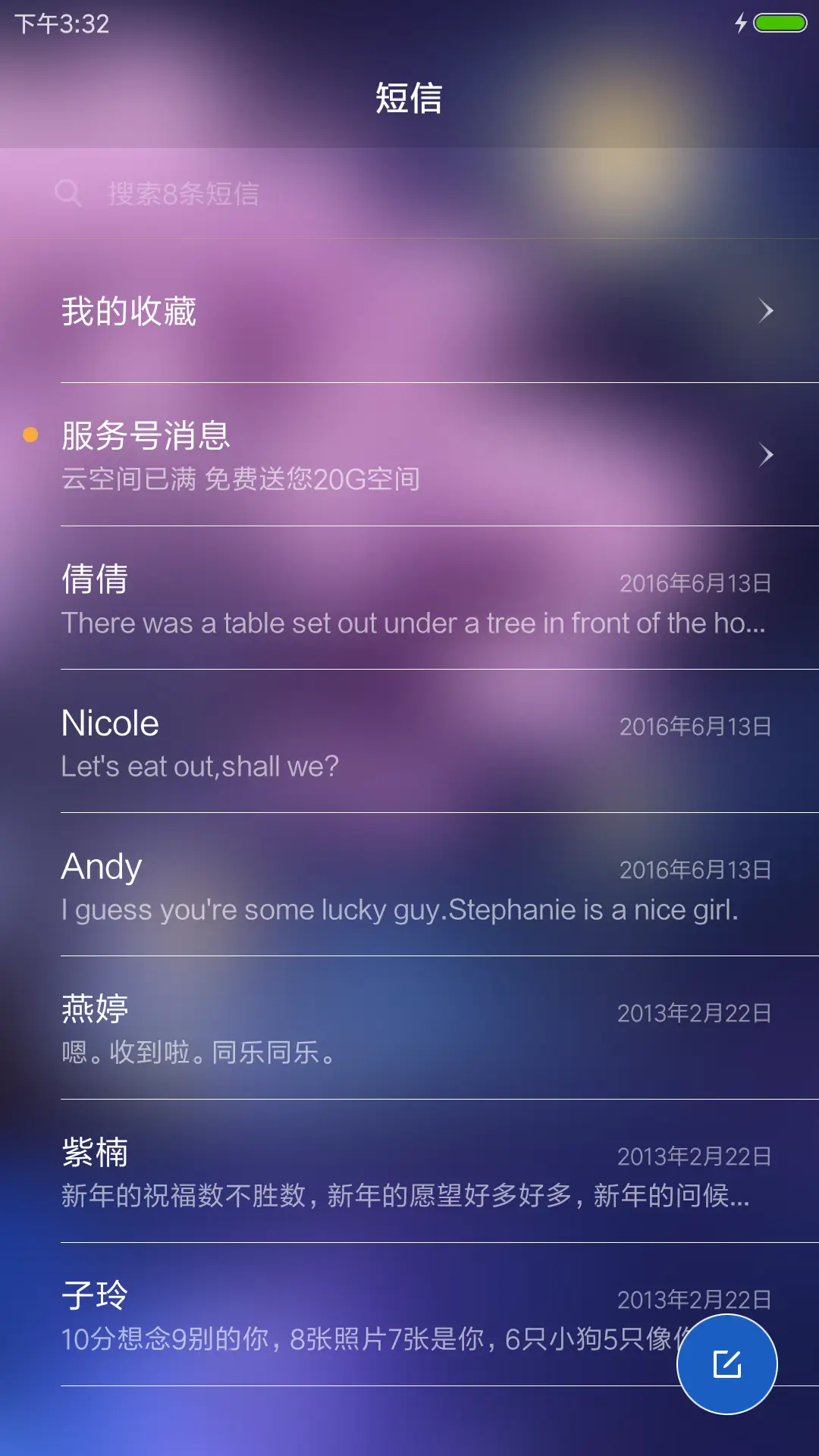Mark 服务号消息 conversation as read
The width and height of the screenshot is (819, 1456).
303,455
